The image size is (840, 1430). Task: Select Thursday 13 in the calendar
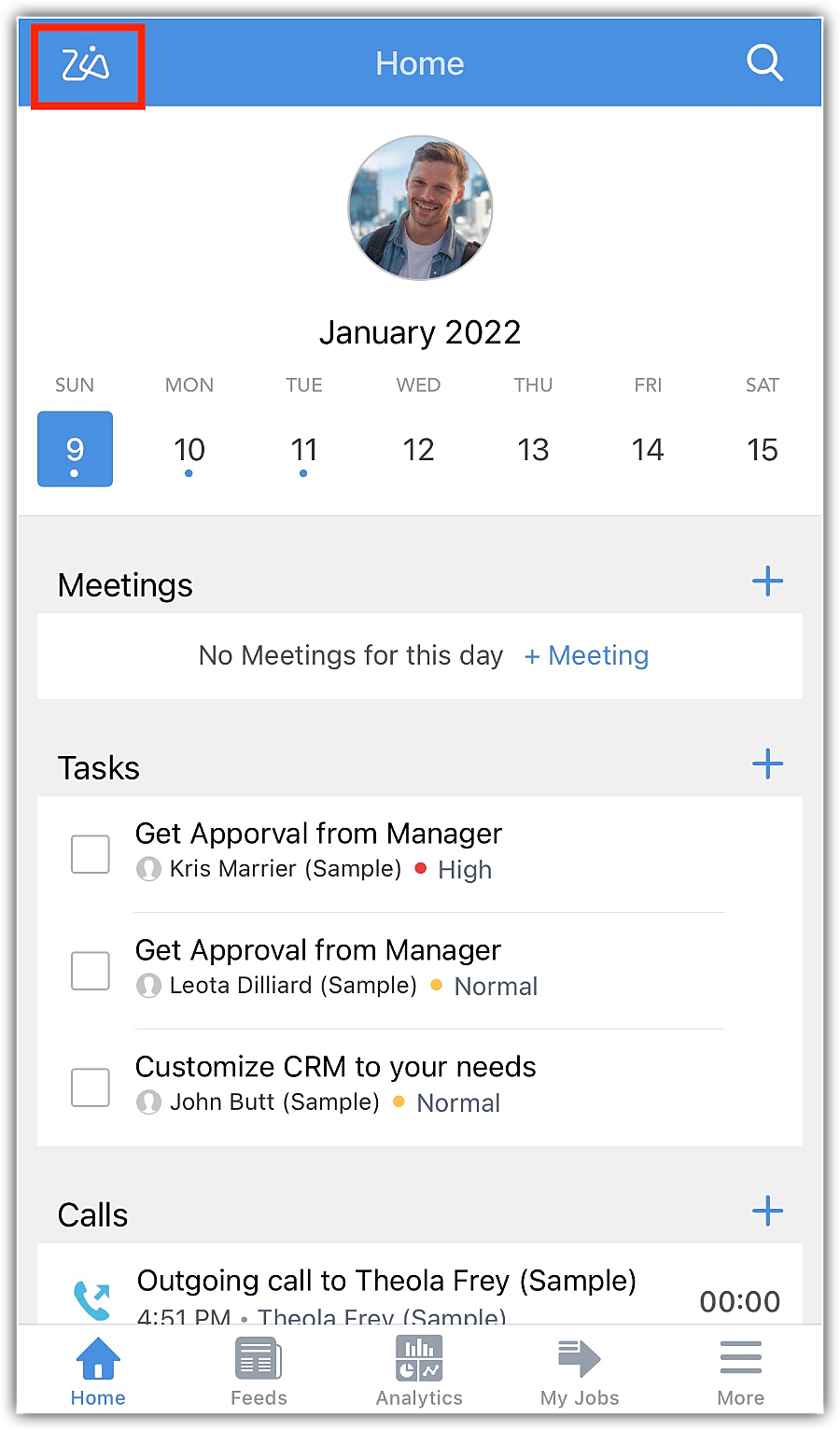tap(533, 450)
